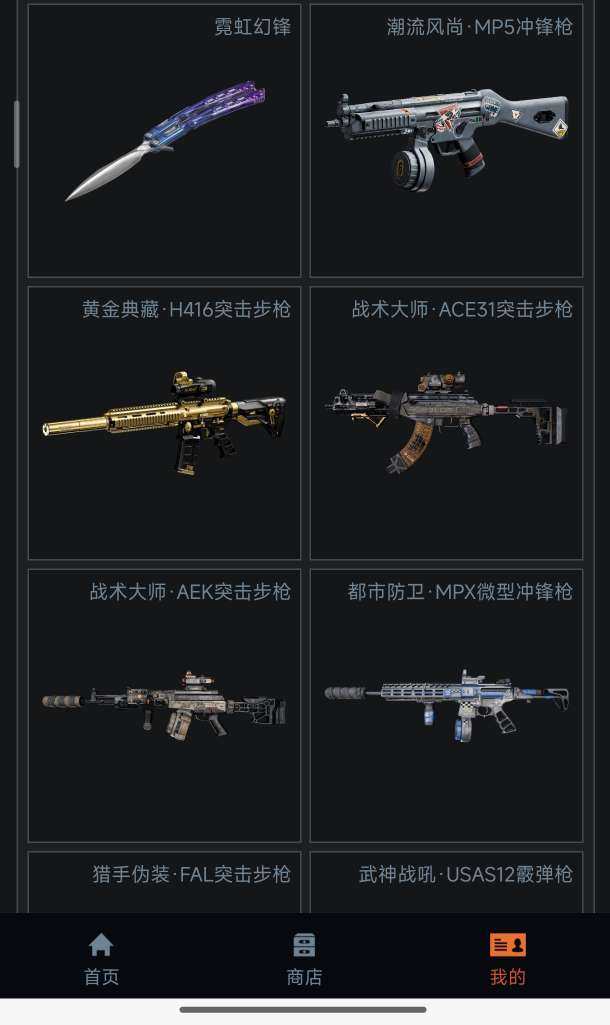Select the 战术大师·ACE31突击步枪 card
Viewport: 610px width, 1025px height.
coord(446,423)
